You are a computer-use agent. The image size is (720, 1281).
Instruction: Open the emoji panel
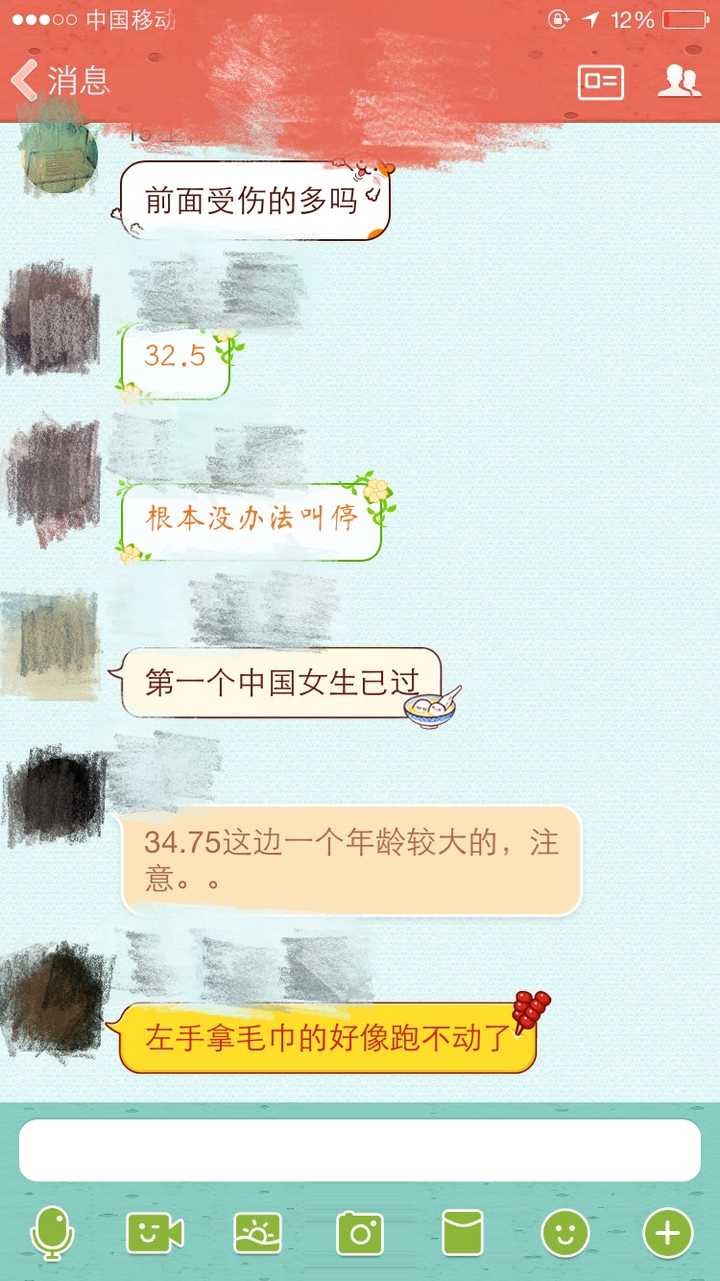(565, 1233)
